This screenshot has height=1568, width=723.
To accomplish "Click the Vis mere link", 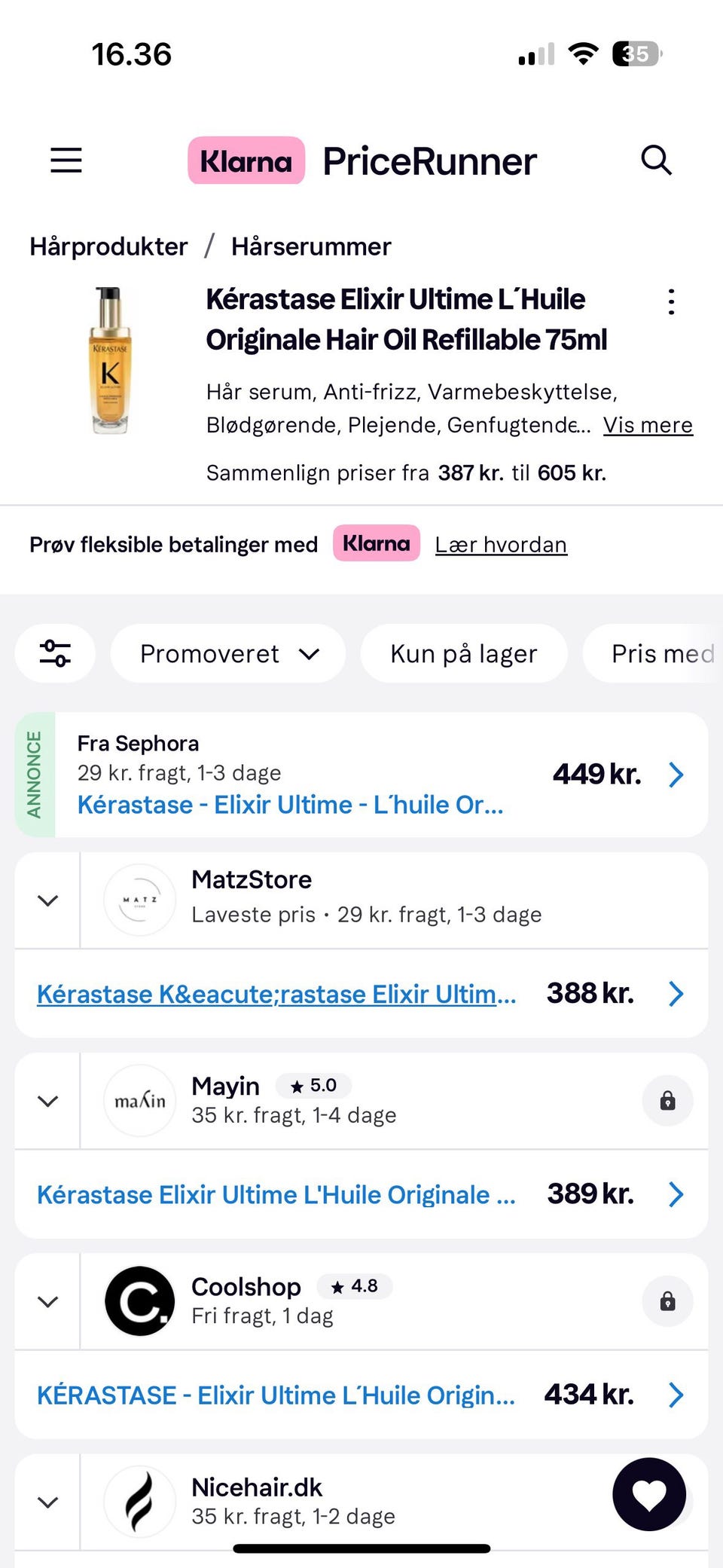I will coord(648,425).
